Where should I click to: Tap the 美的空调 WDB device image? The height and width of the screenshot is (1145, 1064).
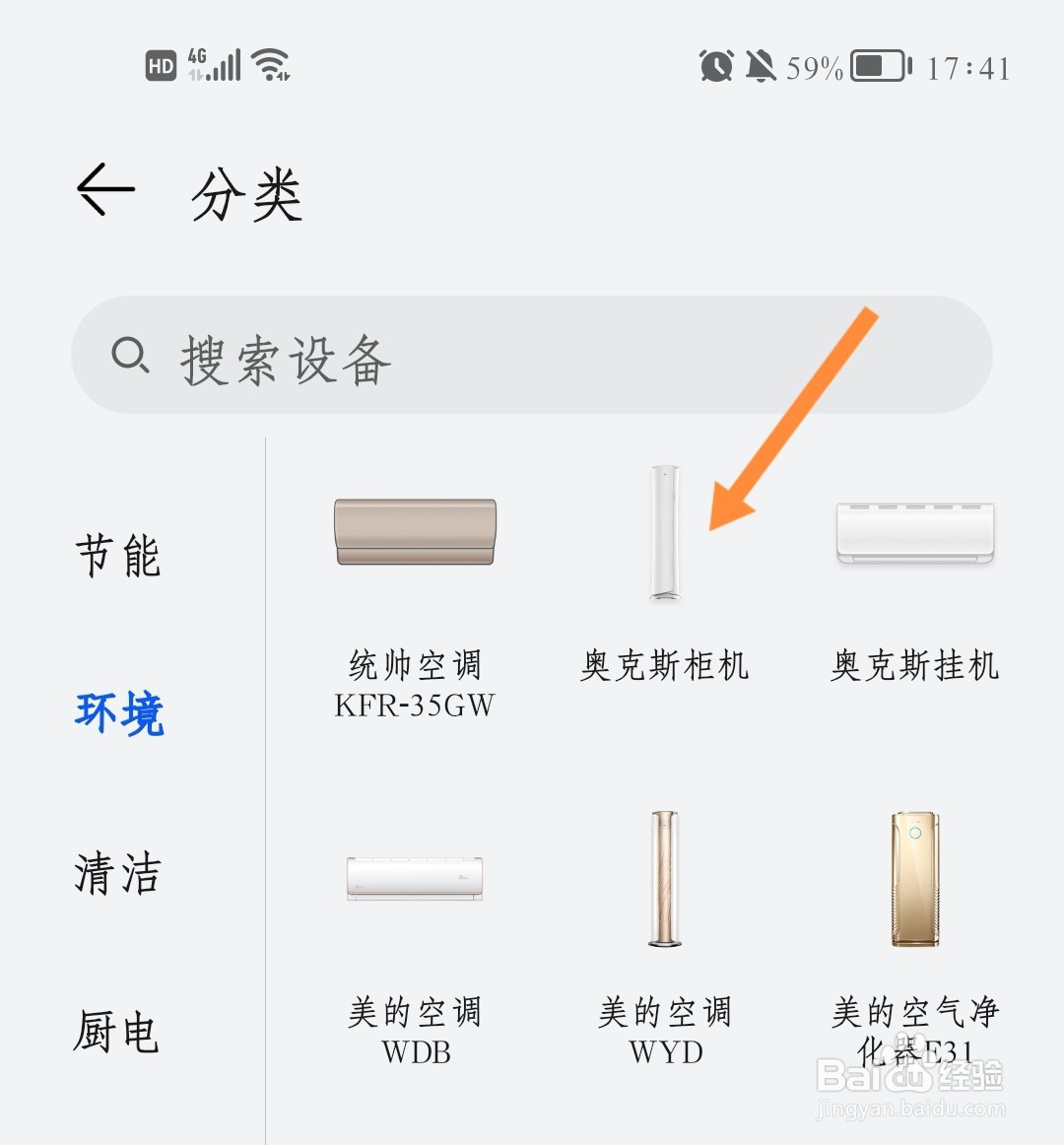click(x=414, y=877)
